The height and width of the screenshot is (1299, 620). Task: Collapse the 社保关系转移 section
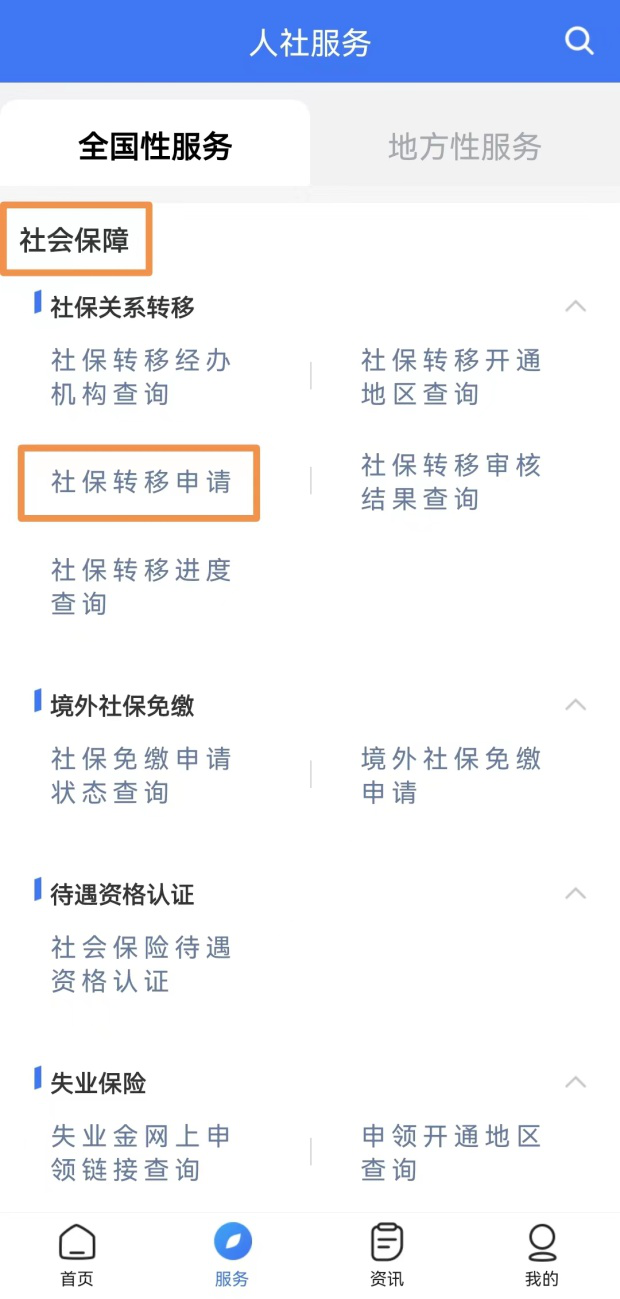575,307
